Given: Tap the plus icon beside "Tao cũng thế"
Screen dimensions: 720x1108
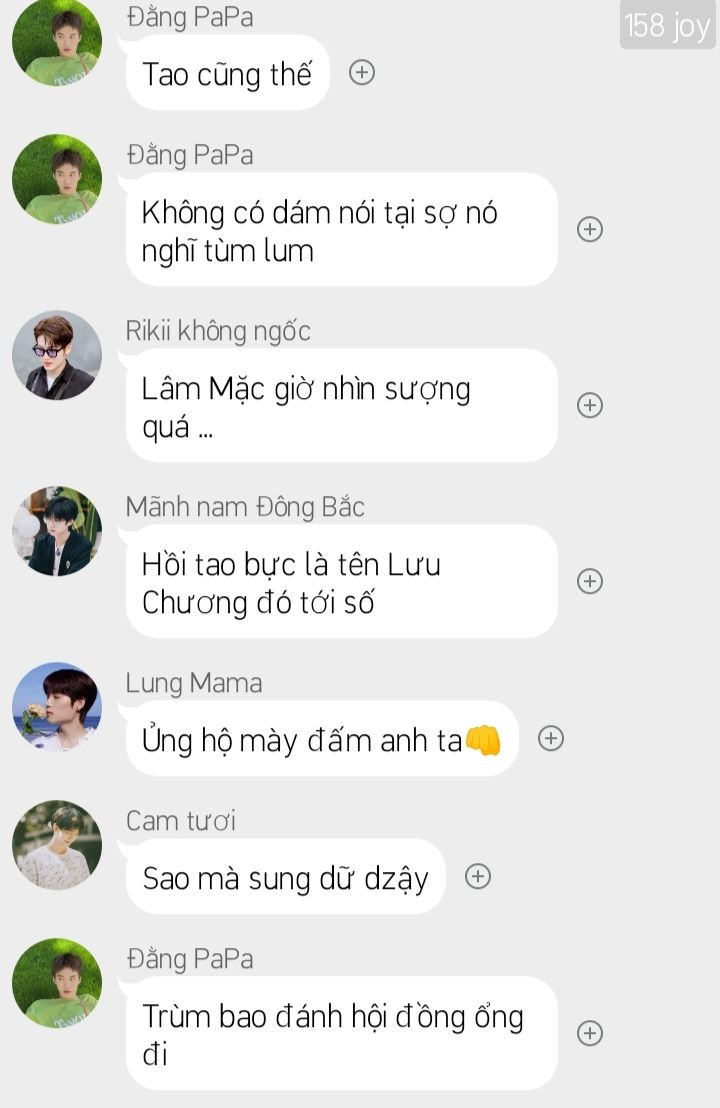Looking at the screenshot, I should [361, 72].
